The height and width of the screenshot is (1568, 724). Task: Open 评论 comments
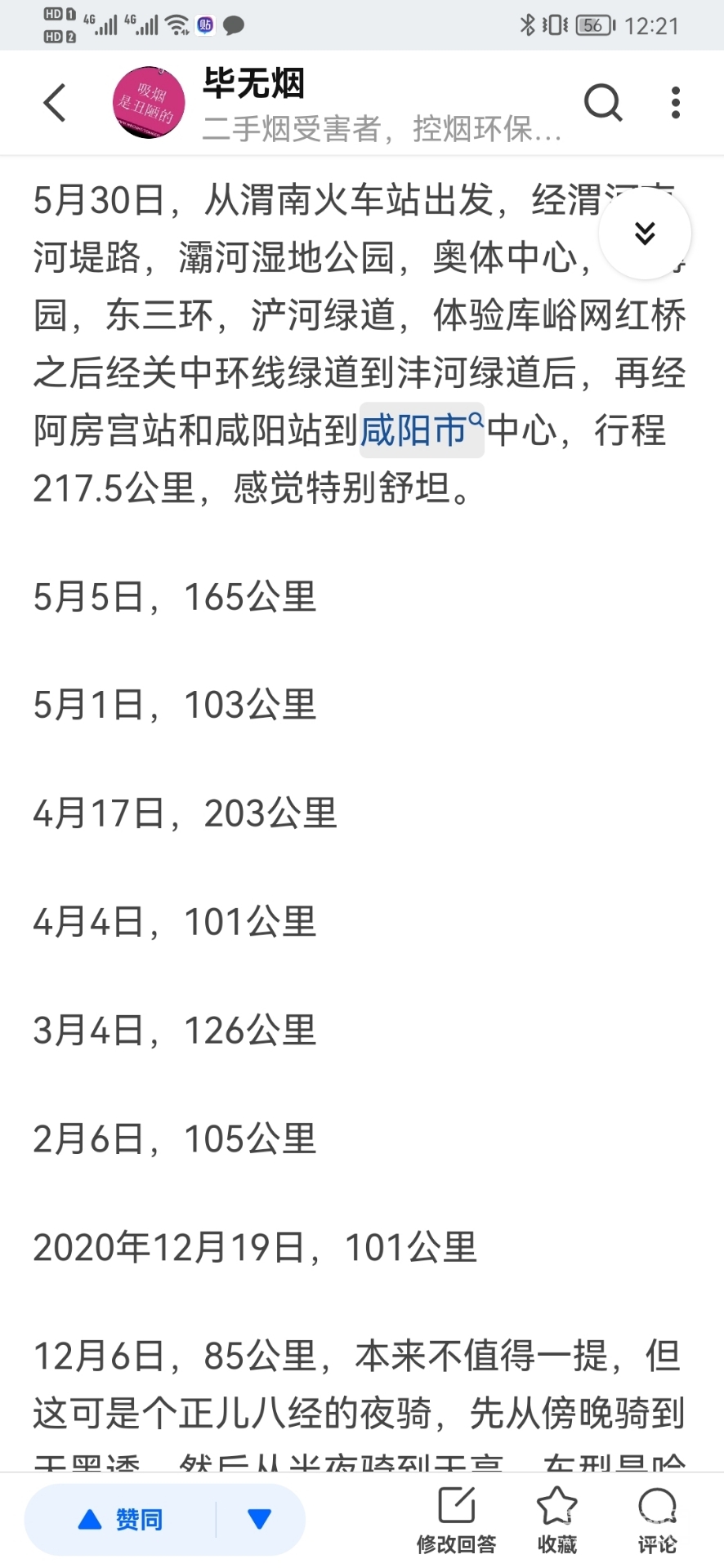657,1520
